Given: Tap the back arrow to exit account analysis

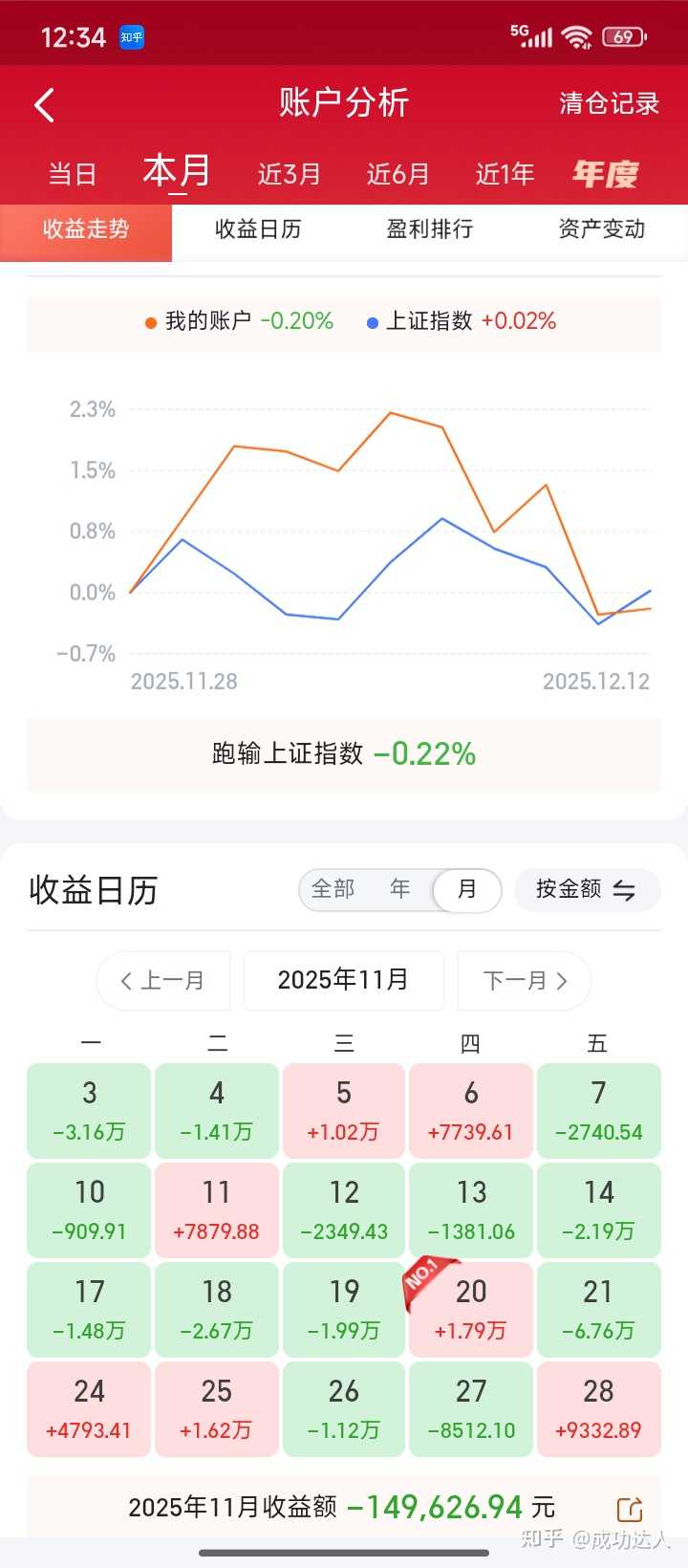Looking at the screenshot, I should pos(43,103).
